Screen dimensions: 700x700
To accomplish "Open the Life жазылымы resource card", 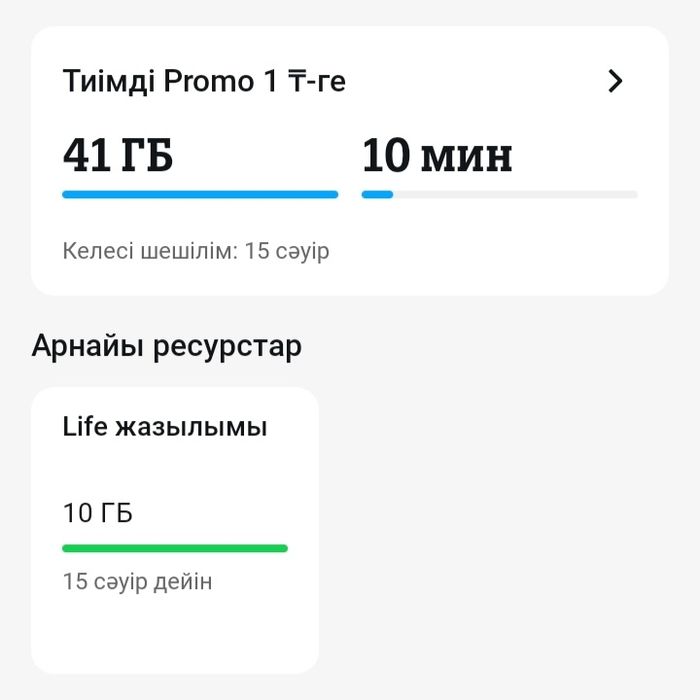I will click(175, 528).
